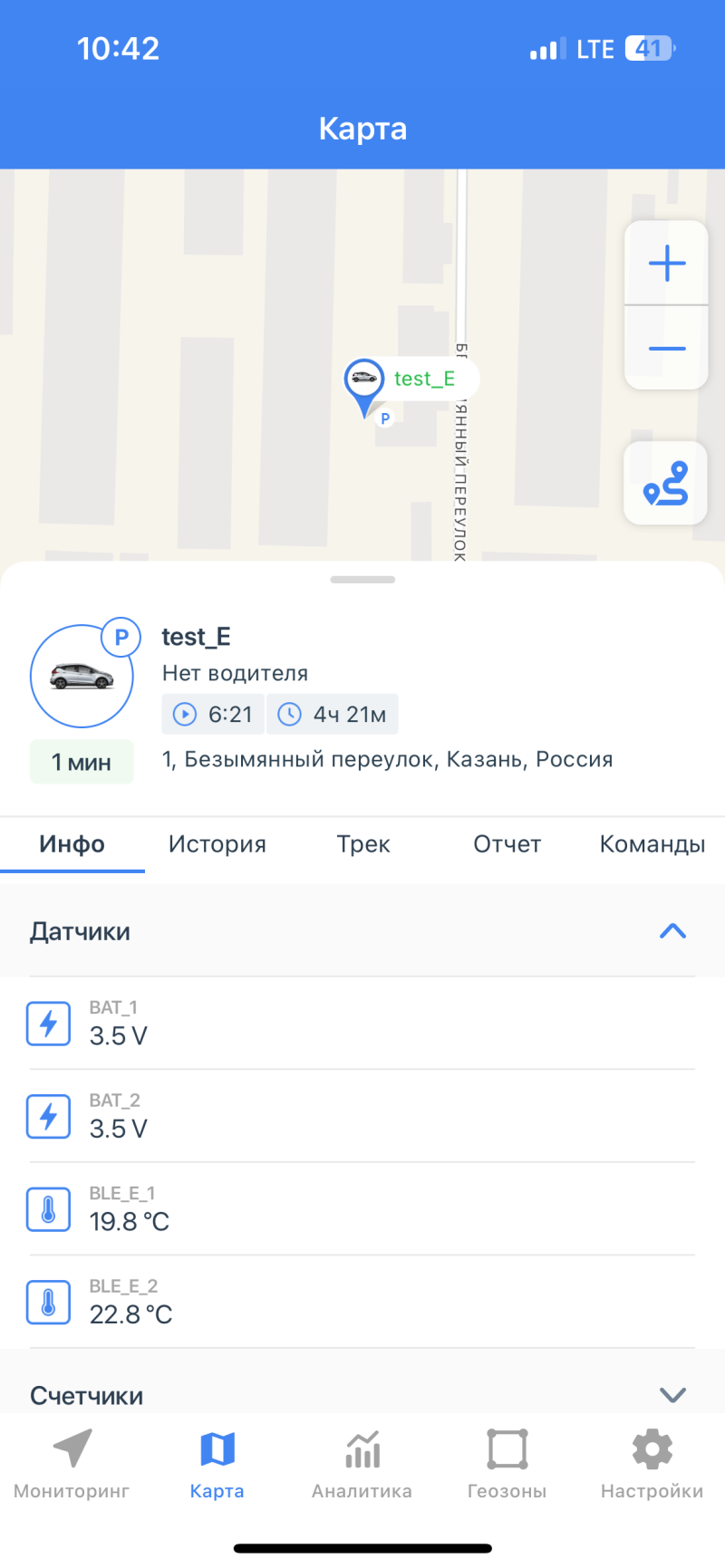The height and width of the screenshot is (1568, 725).
Task: Expand the Счетчики section
Action: point(672,1395)
